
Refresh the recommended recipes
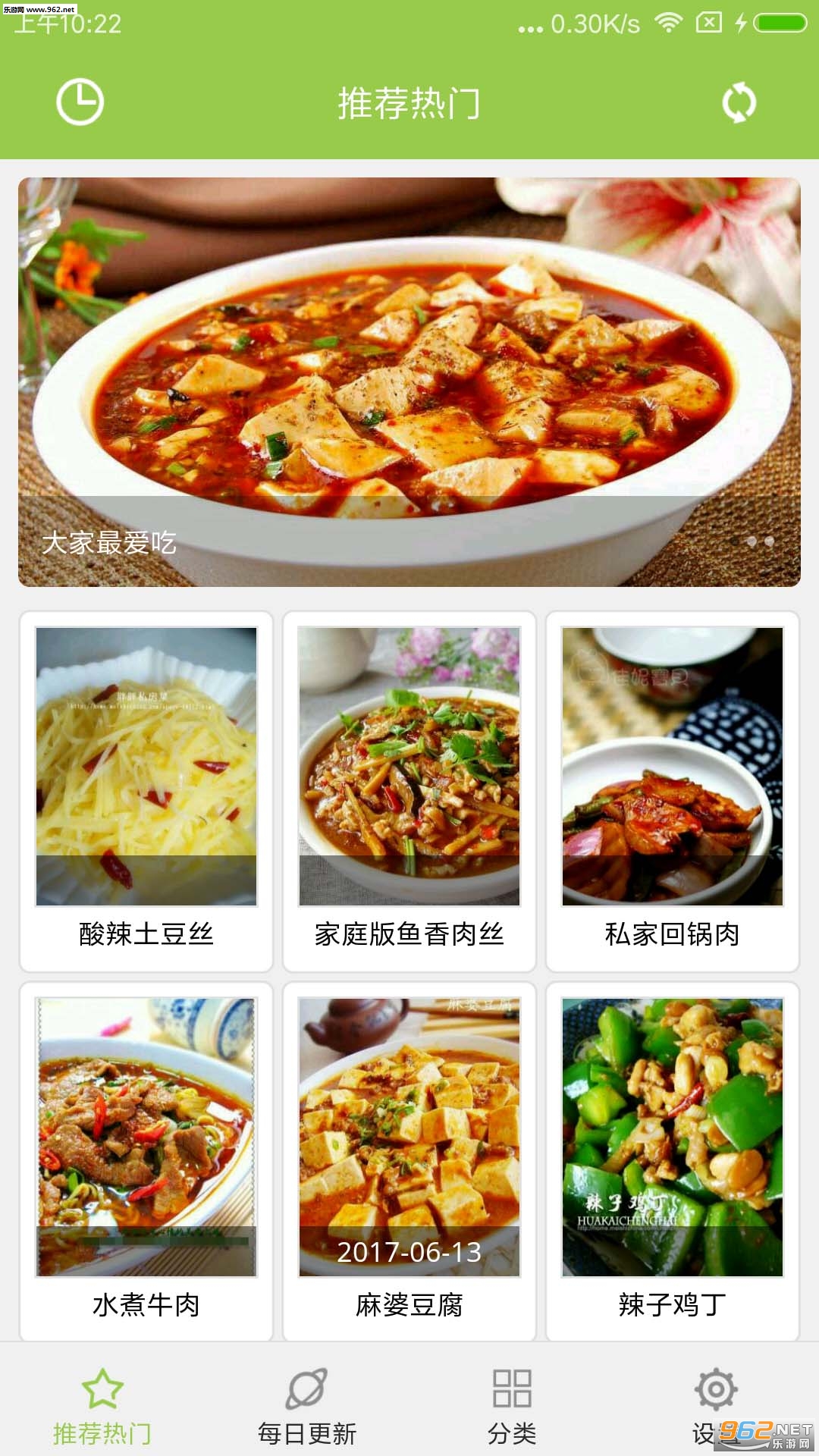pos(739,102)
